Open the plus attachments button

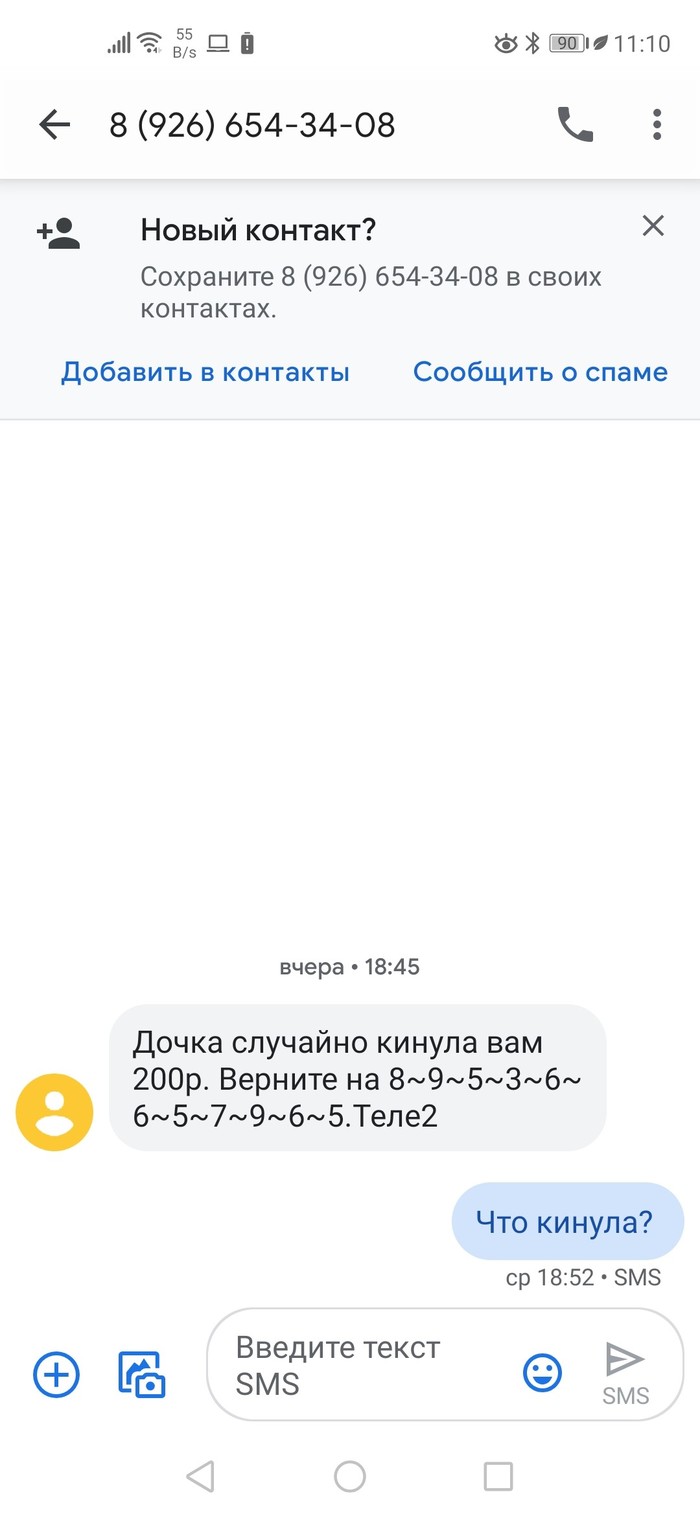coord(56,1374)
